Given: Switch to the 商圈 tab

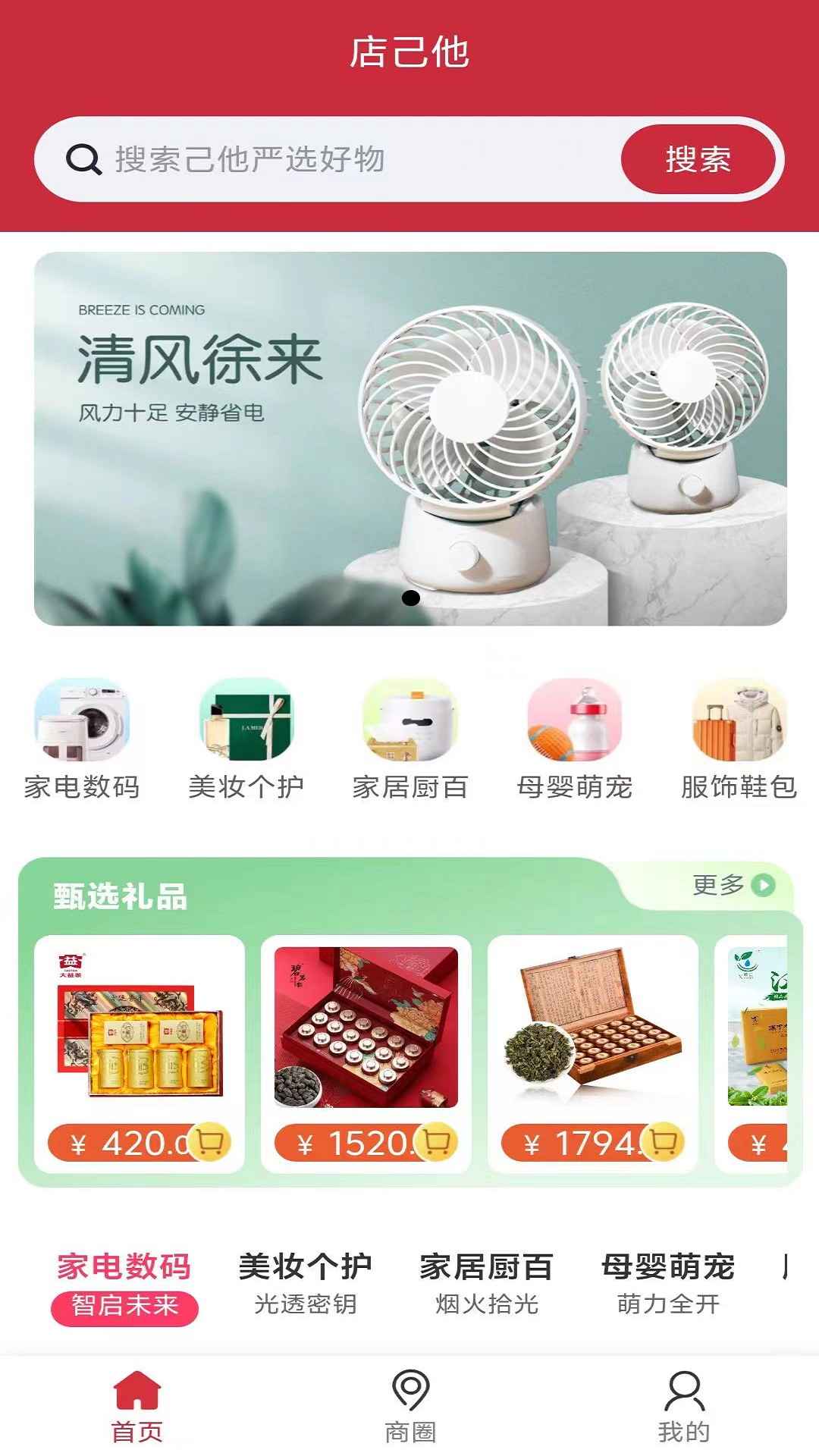Looking at the screenshot, I should coord(409,1407).
